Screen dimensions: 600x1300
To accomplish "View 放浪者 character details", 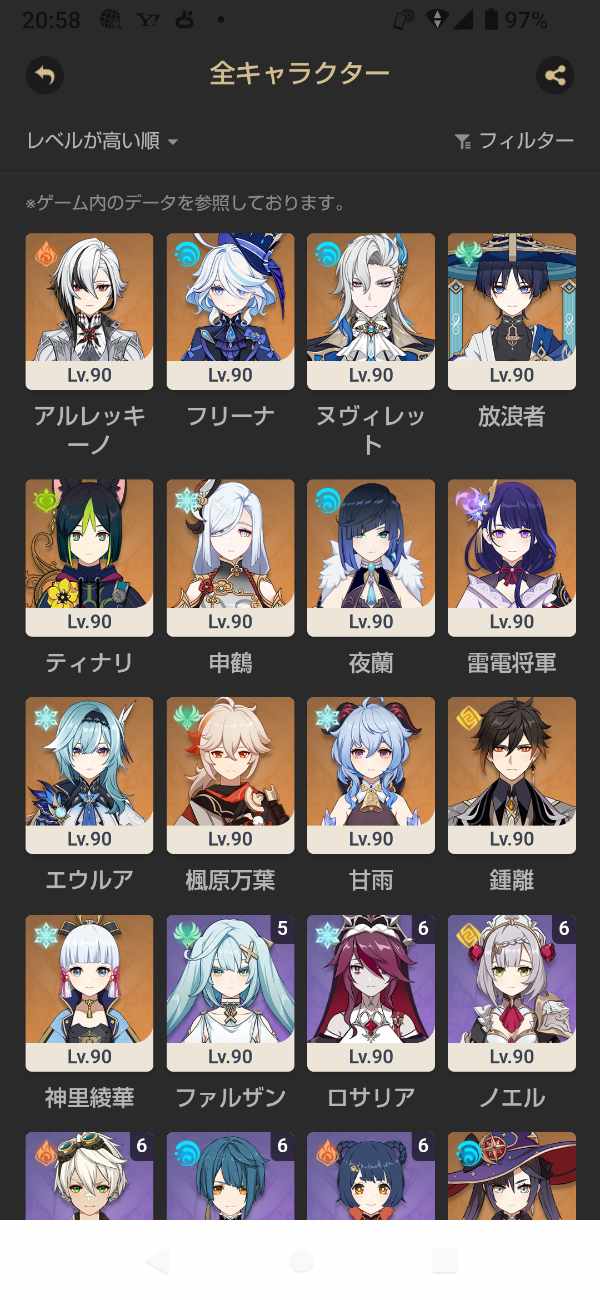I will pyautogui.click(x=512, y=311).
